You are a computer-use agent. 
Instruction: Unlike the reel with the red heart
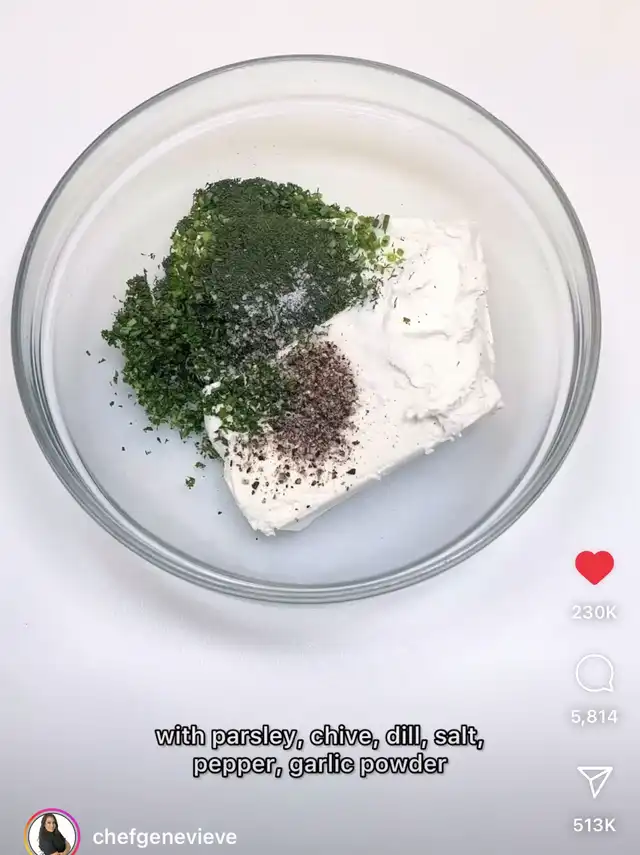coord(594,568)
